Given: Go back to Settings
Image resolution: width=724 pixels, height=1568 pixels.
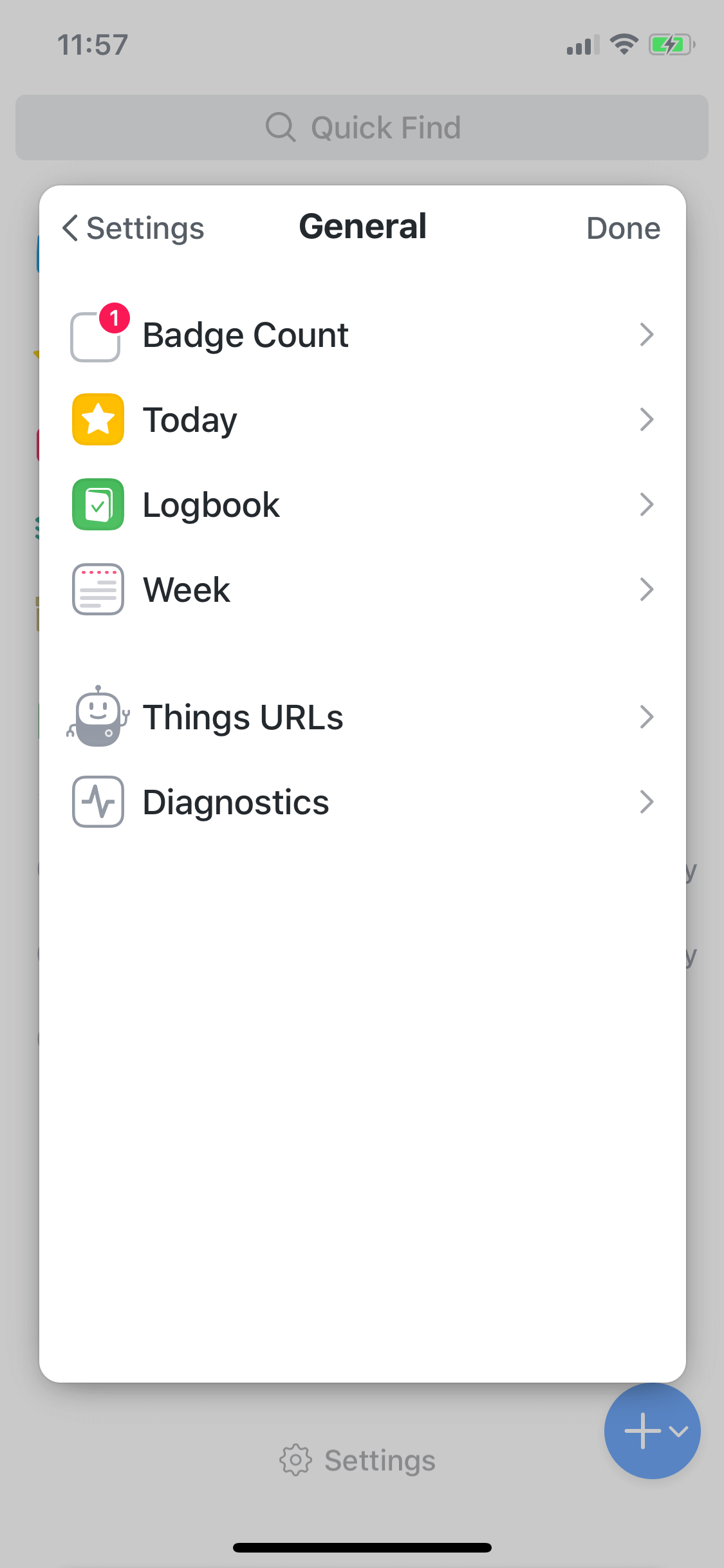Looking at the screenshot, I should tap(133, 229).
